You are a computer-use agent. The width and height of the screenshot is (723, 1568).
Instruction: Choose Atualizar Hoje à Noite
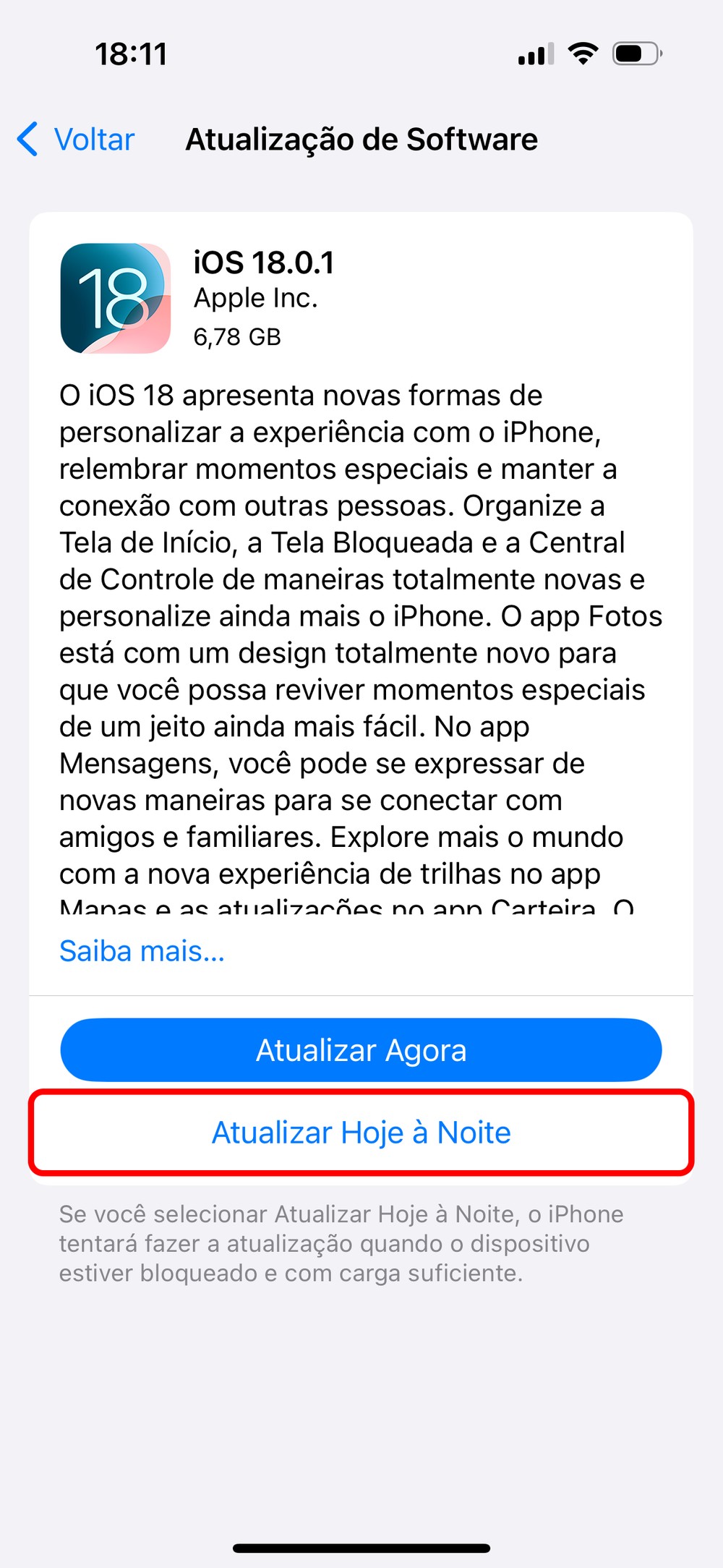[361, 1133]
